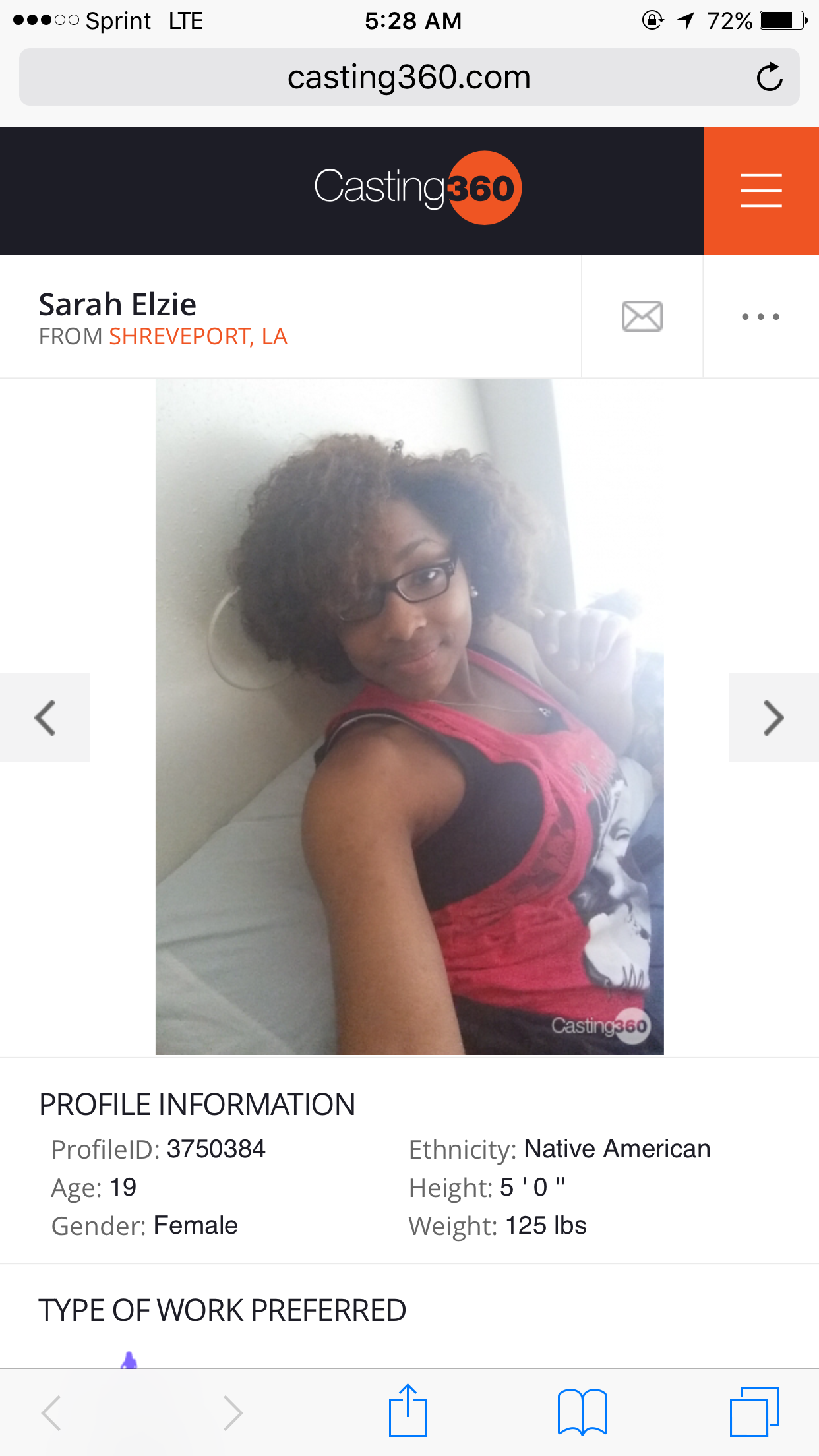Open Sarah Elzie's profile photo

pyautogui.click(x=409, y=716)
